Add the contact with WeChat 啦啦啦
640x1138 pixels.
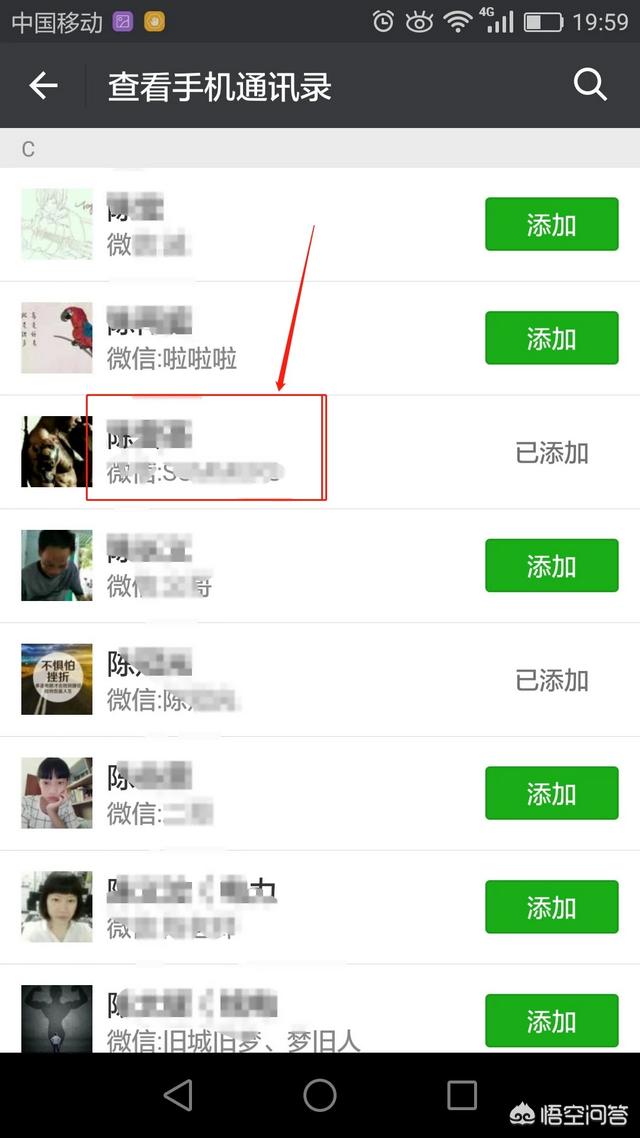pyautogui.click(x=551, y=339)
